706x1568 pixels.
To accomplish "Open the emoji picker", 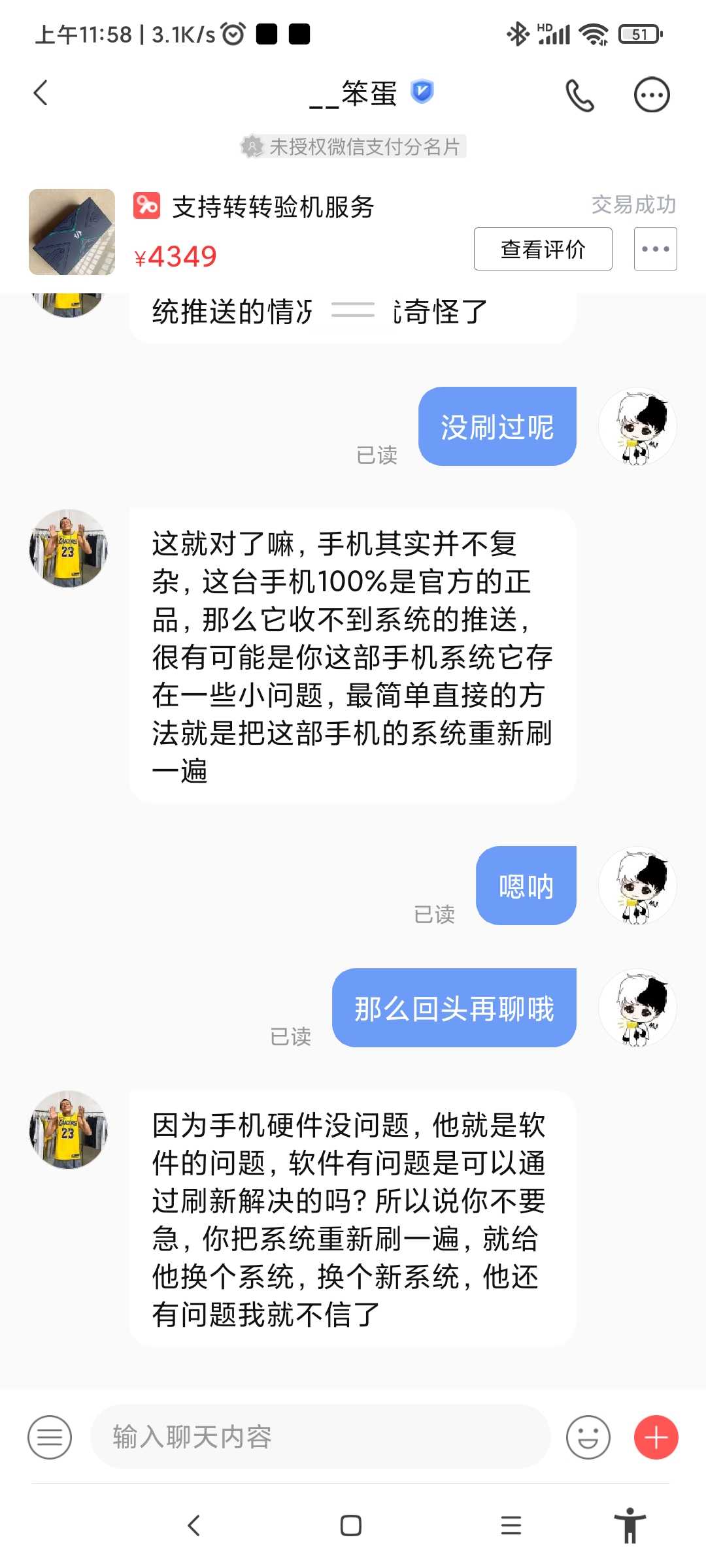I will 588,1437.
